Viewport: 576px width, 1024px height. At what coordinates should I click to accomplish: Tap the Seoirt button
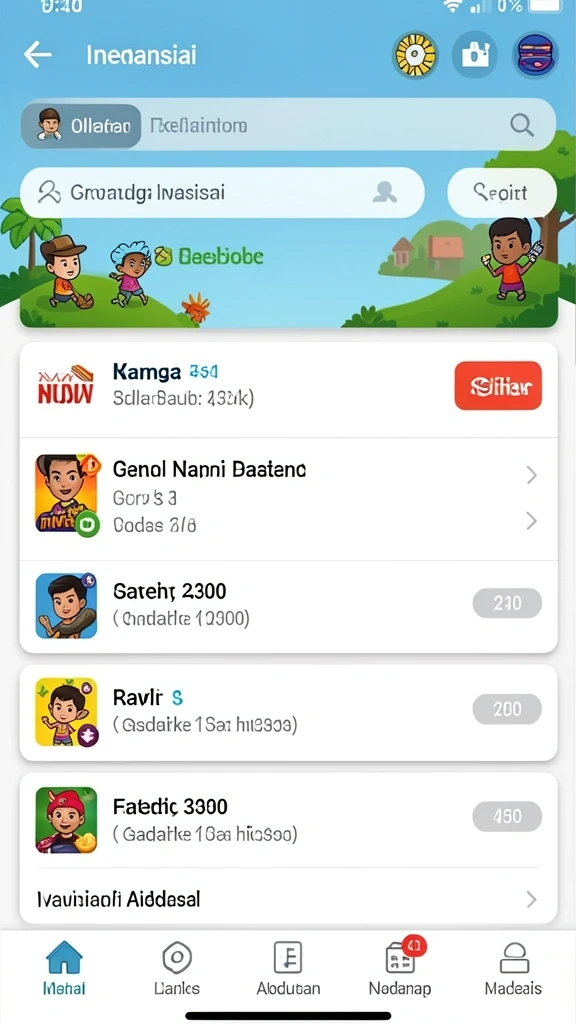[501, 193]
